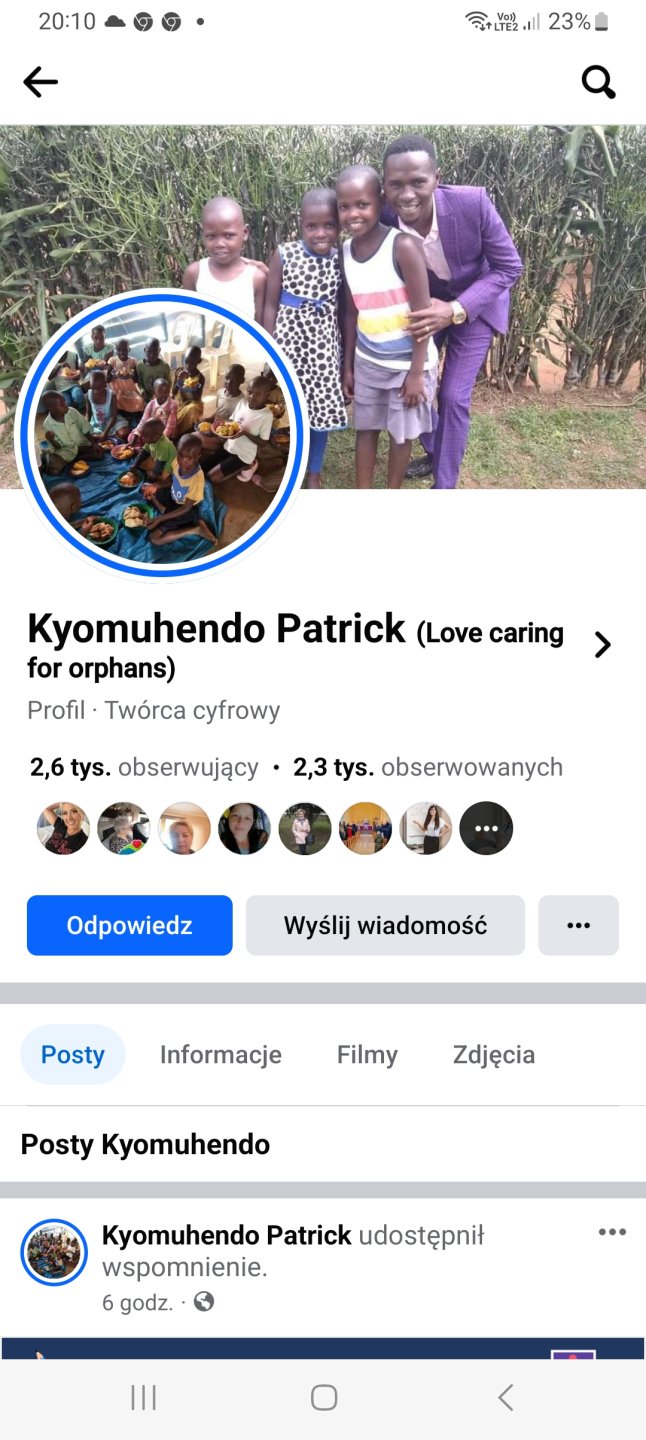Show more followers via the dark ellipsis circle

486,828
